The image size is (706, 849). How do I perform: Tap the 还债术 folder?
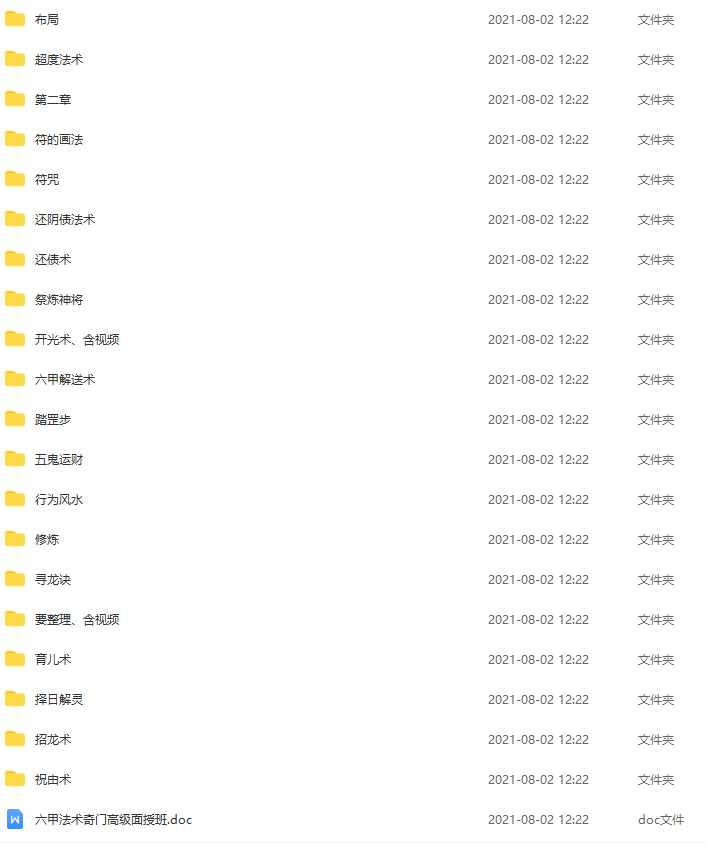pyautogui.click(x=53, y=260)
